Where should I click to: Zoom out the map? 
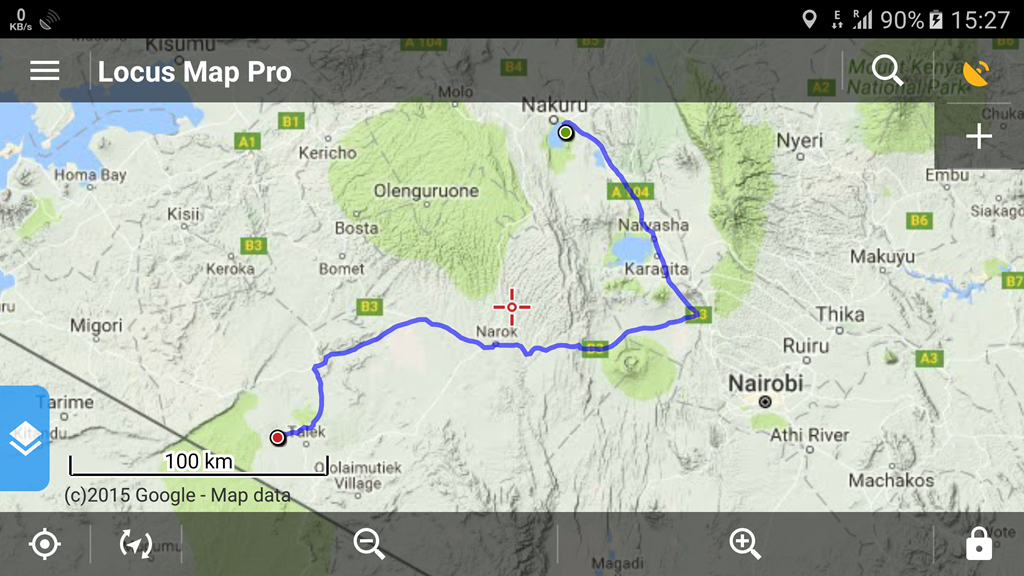point(369,544)
